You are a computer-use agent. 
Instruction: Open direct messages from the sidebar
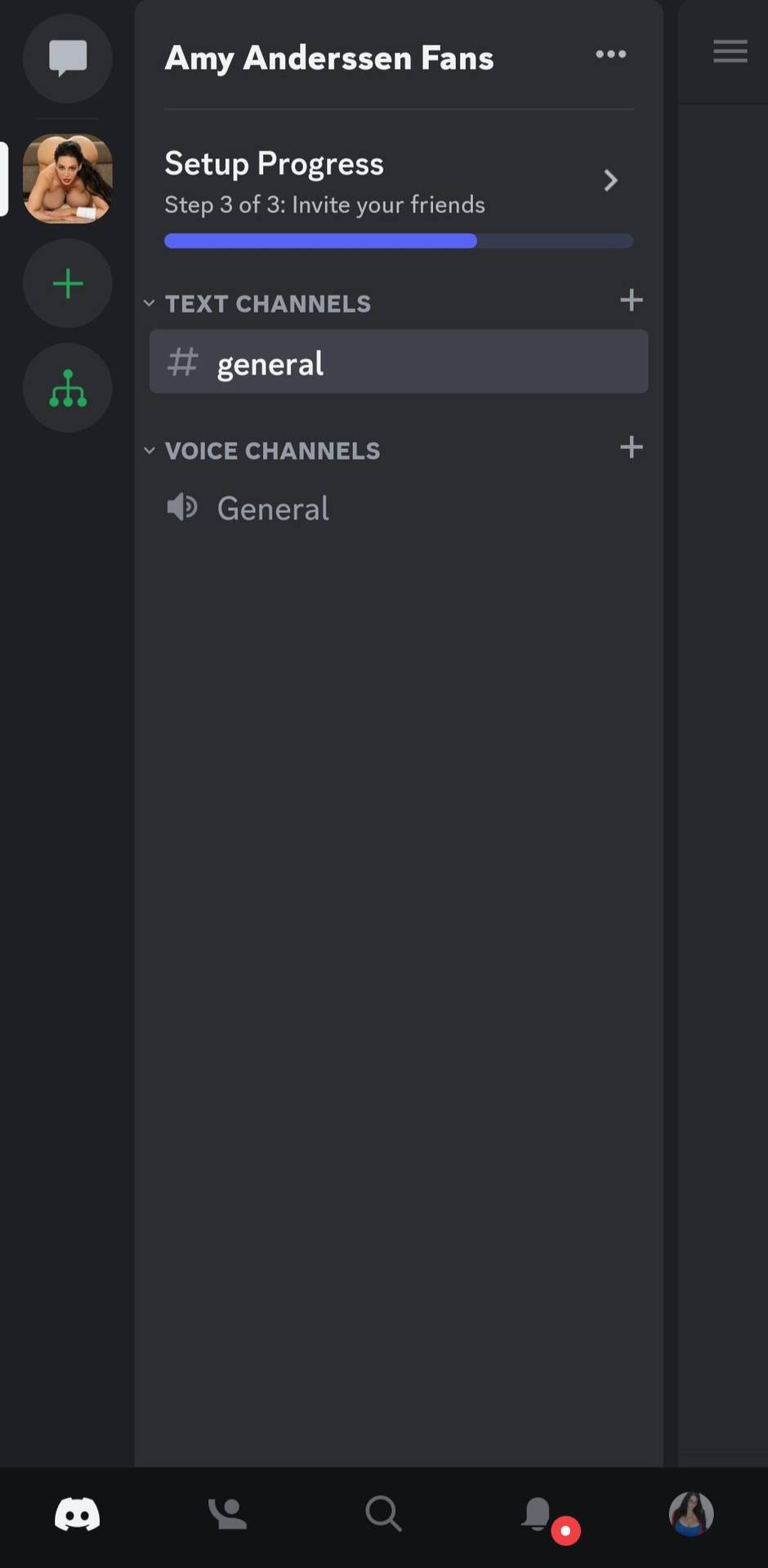pos(67,58)
